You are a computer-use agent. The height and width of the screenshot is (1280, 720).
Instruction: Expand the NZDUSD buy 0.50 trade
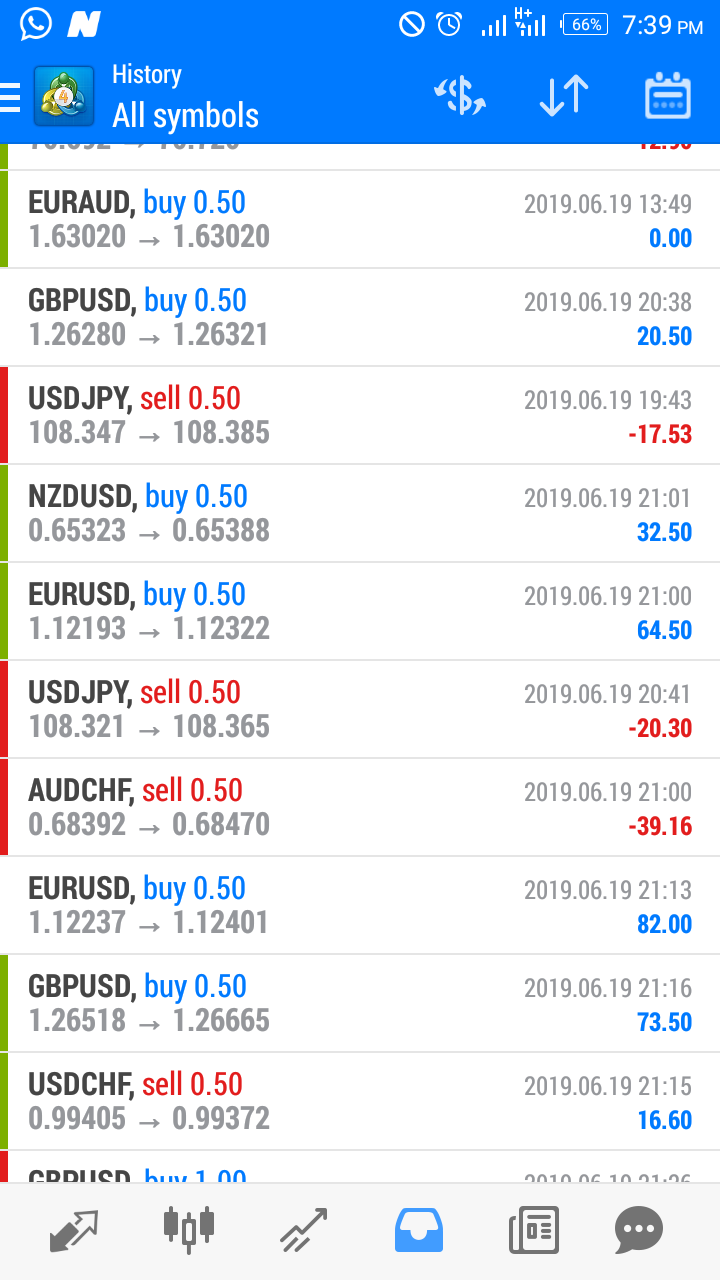[x=360, y=514]
